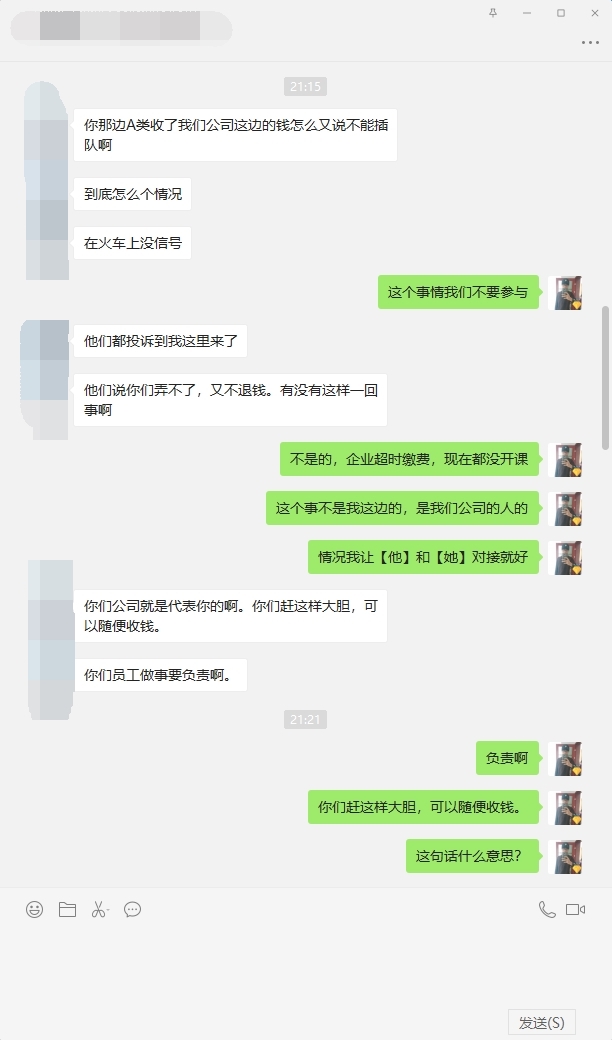Maximize the chat window

(561, 12)
